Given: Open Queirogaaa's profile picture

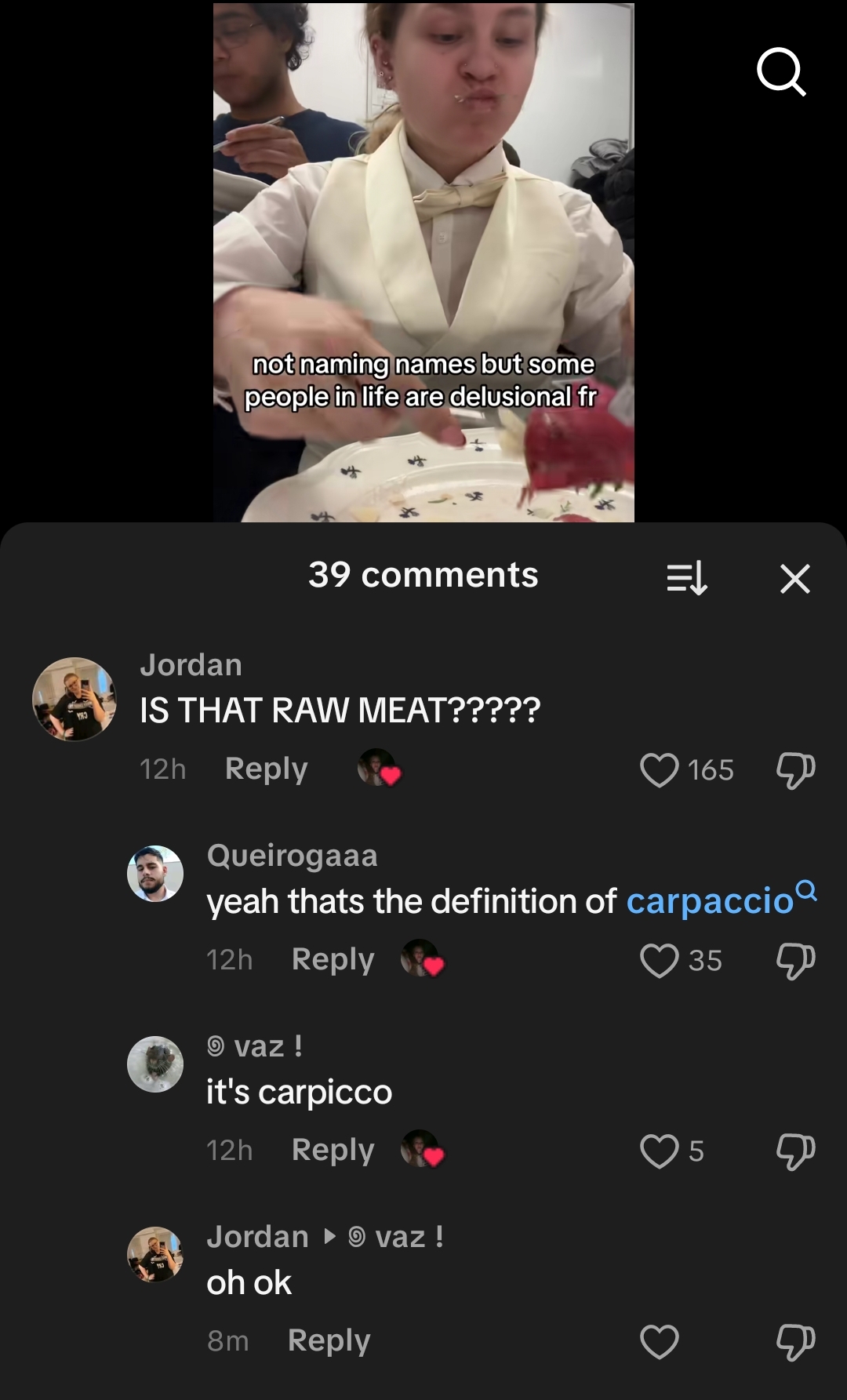Looking at the screenshot, I should tap(155, 874).
